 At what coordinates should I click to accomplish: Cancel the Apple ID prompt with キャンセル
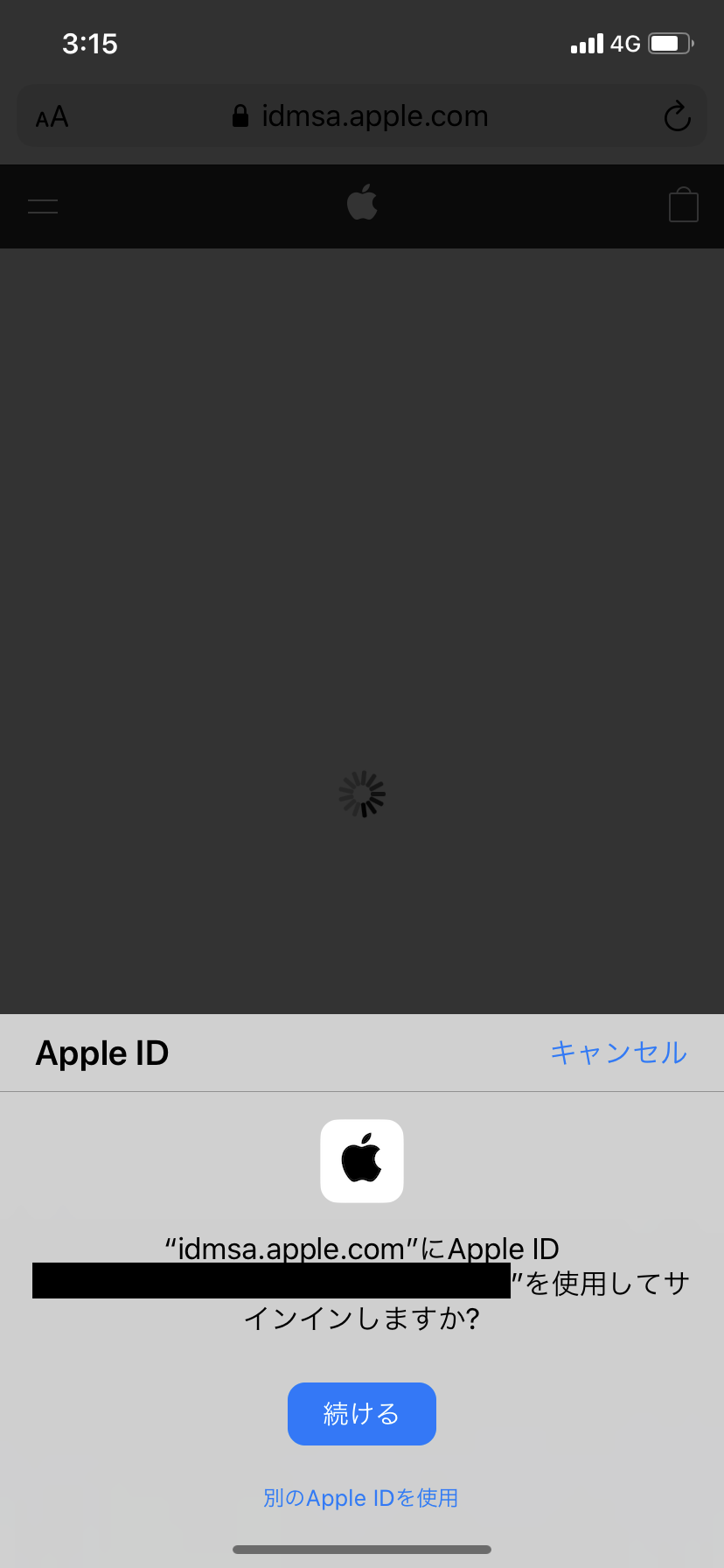pyautogui.click(x=618, y=1053)
